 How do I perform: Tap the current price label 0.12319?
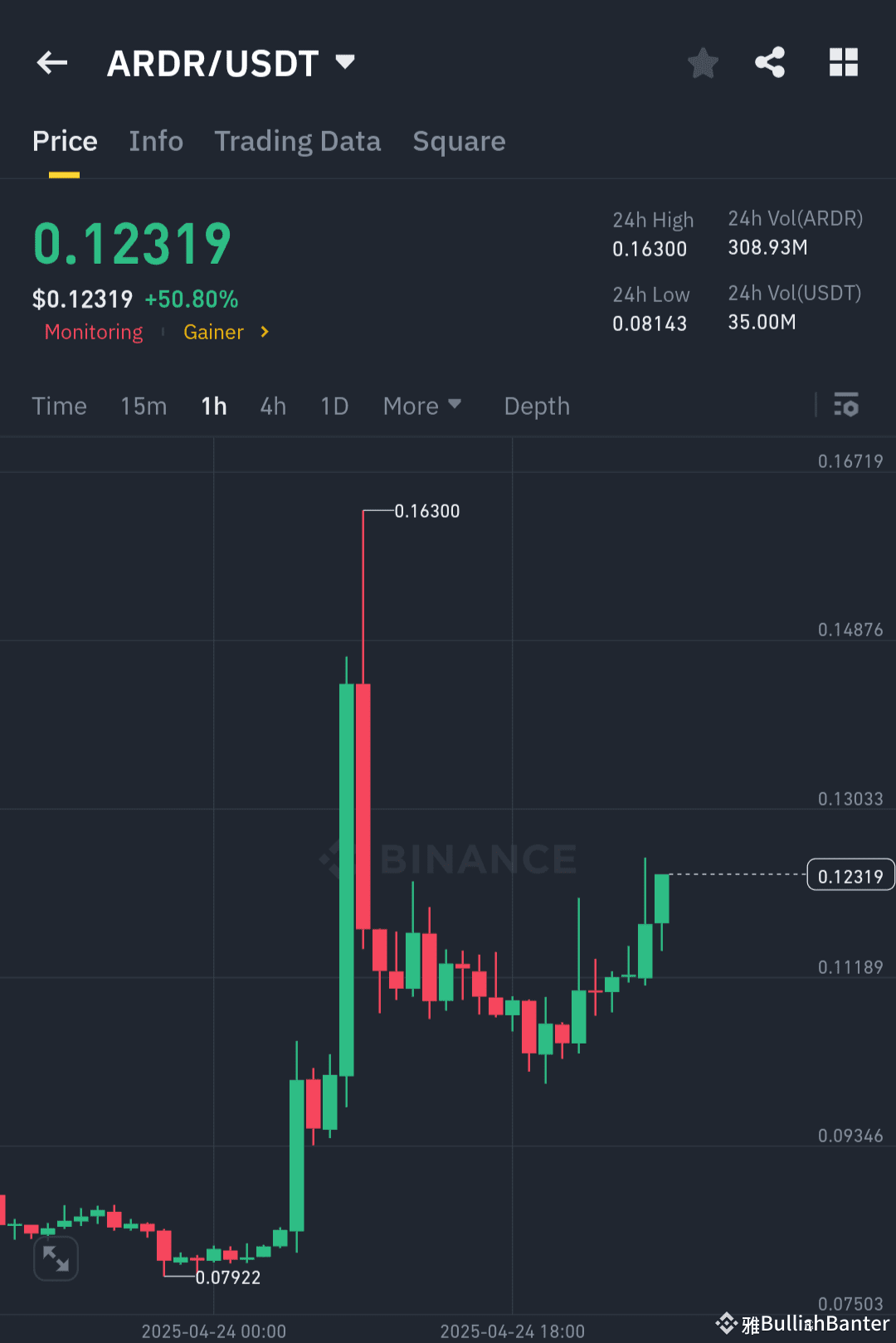(850, 875)
